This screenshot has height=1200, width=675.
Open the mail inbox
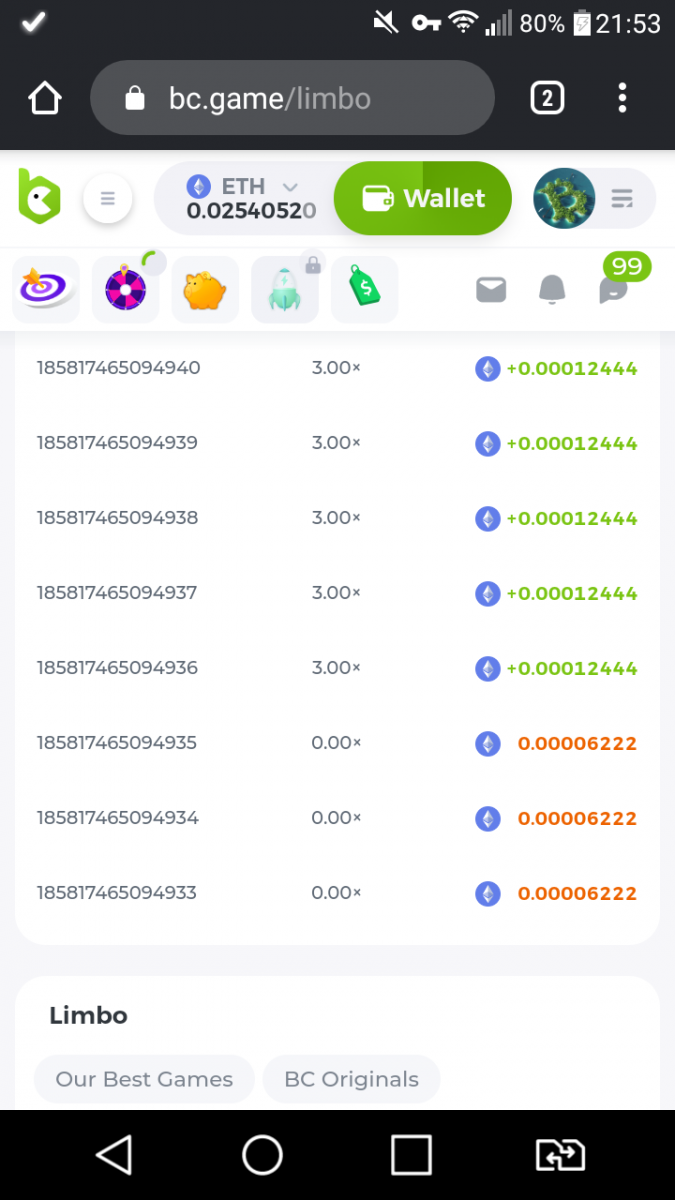(x=491, y=290)
